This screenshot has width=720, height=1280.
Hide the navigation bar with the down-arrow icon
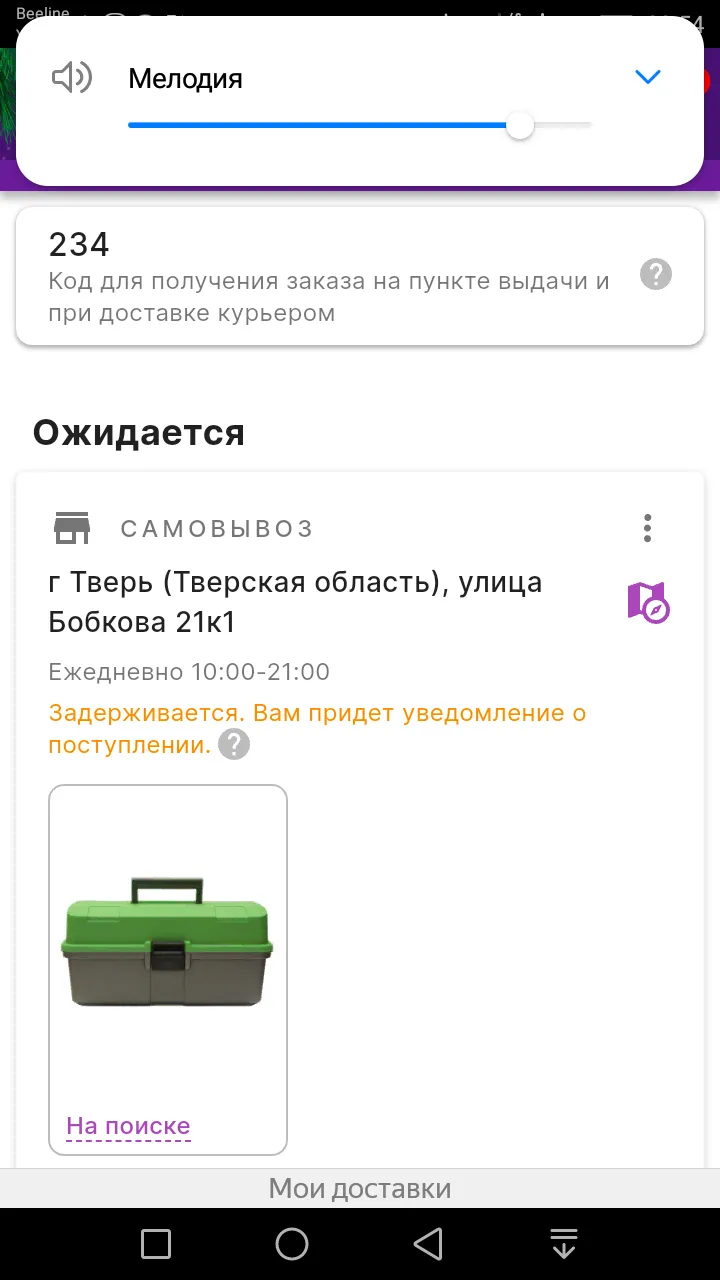coord(564,1243)
